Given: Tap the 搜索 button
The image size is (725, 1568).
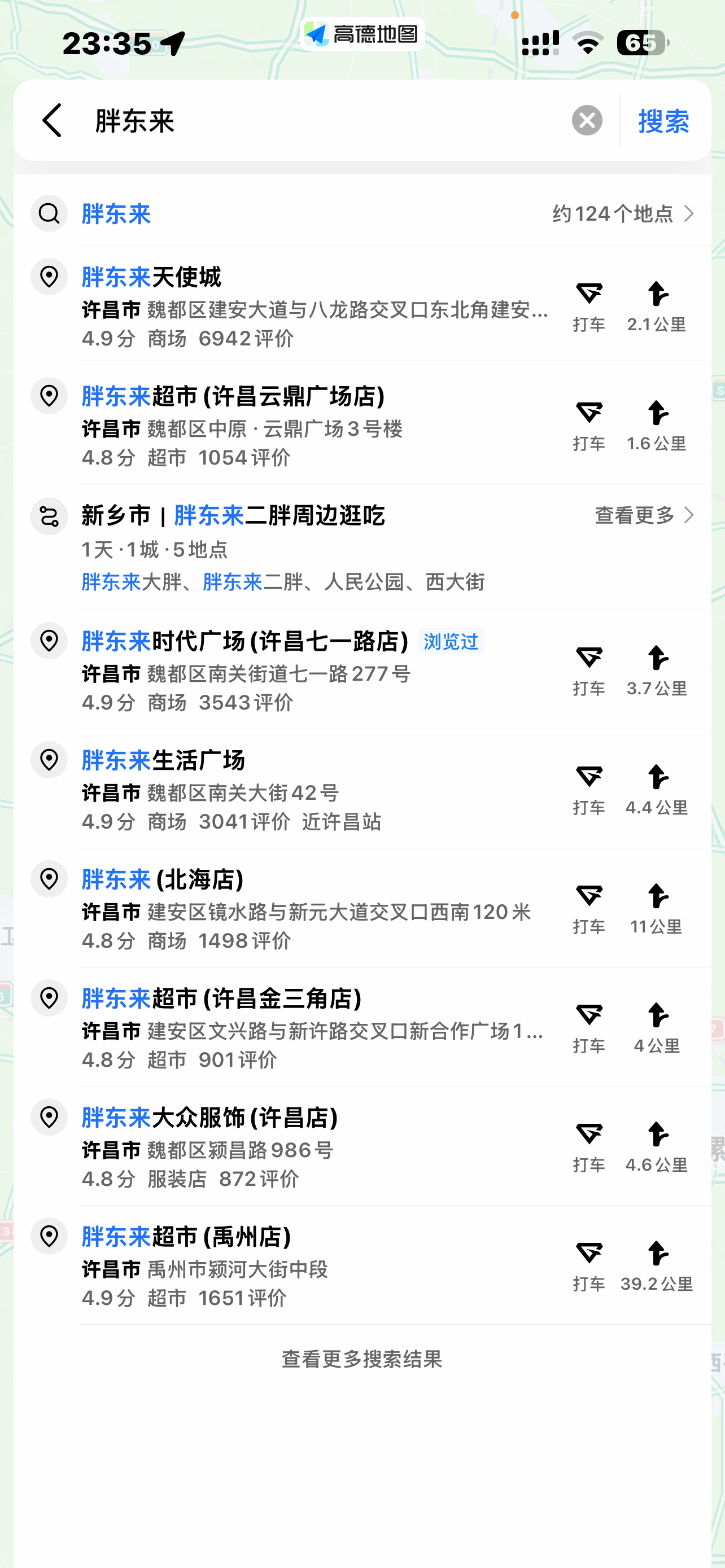Looking at the screenshot, I should [663, 121].
